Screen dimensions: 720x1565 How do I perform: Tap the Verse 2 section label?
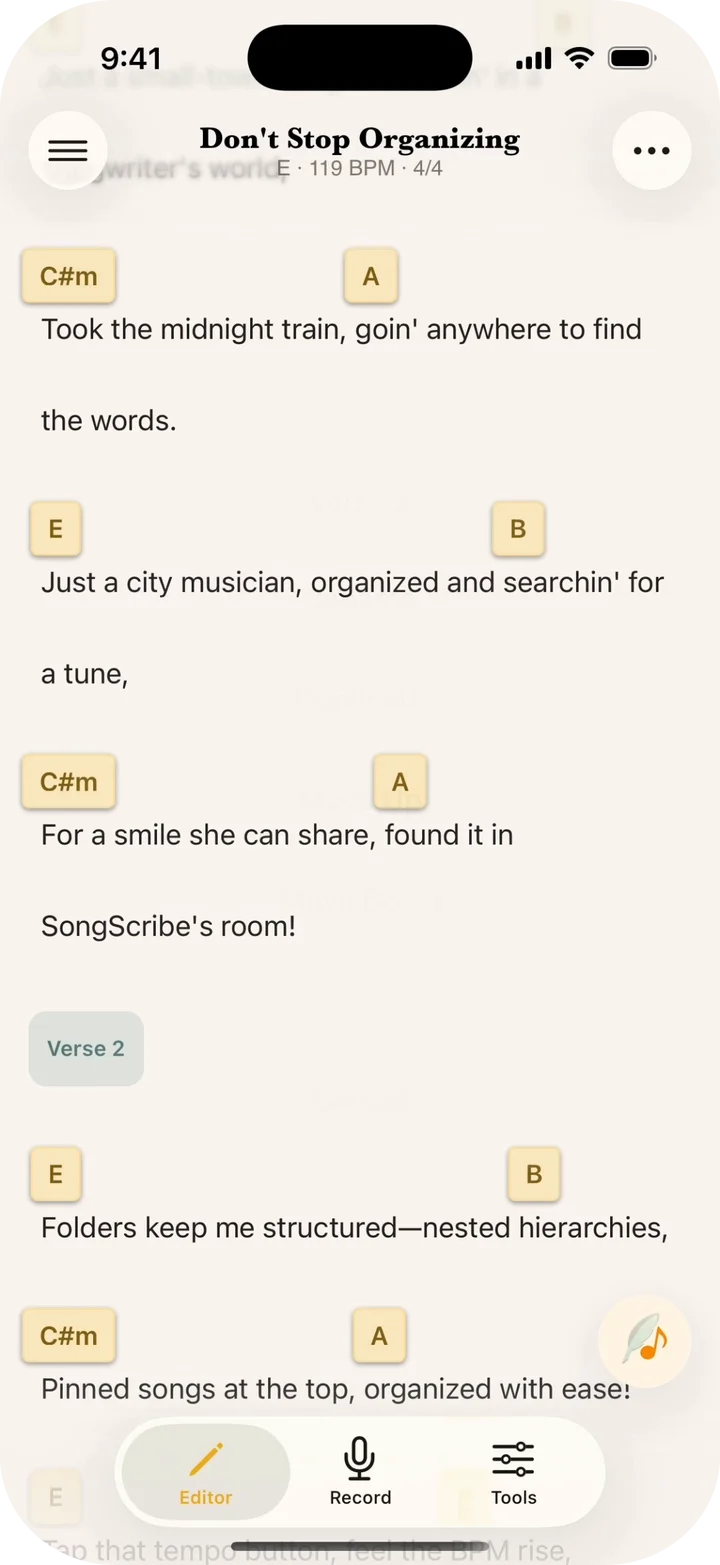[x=86, y=1049]
